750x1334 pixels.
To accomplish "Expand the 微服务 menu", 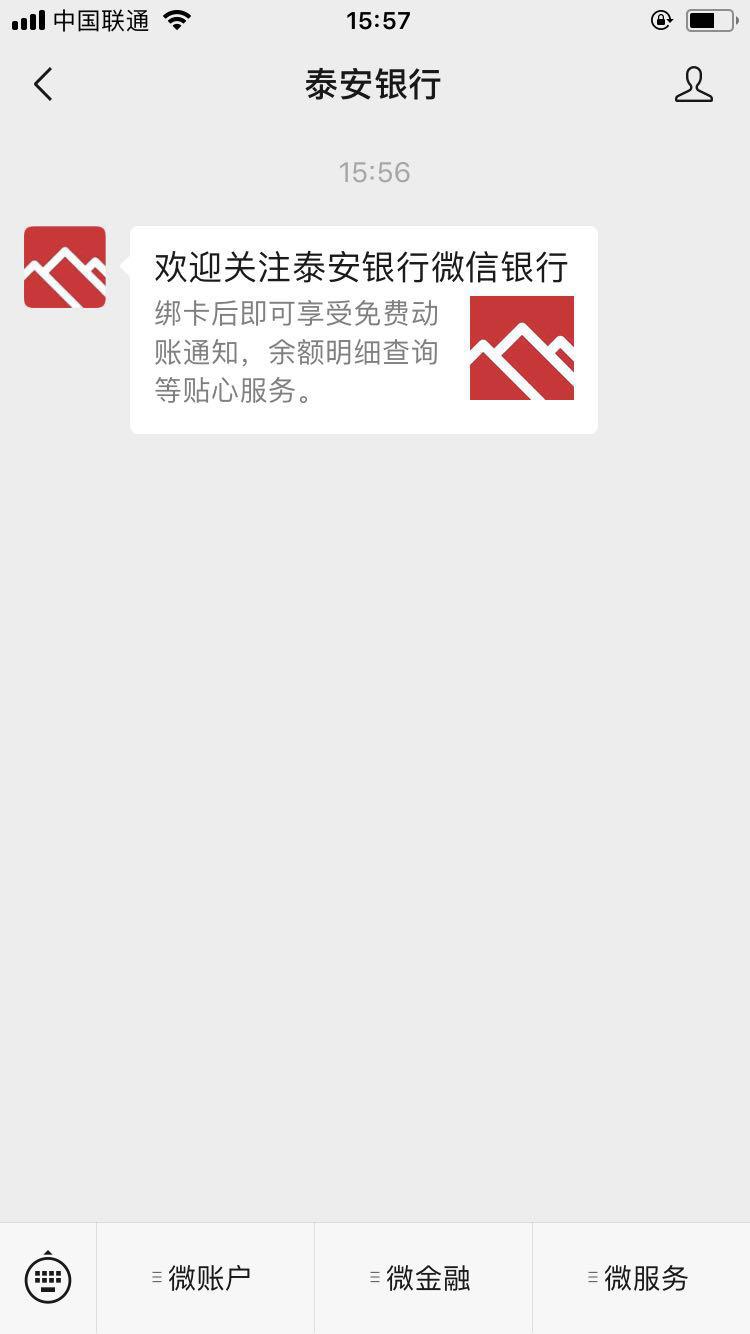I will [x=641, y=1278].
